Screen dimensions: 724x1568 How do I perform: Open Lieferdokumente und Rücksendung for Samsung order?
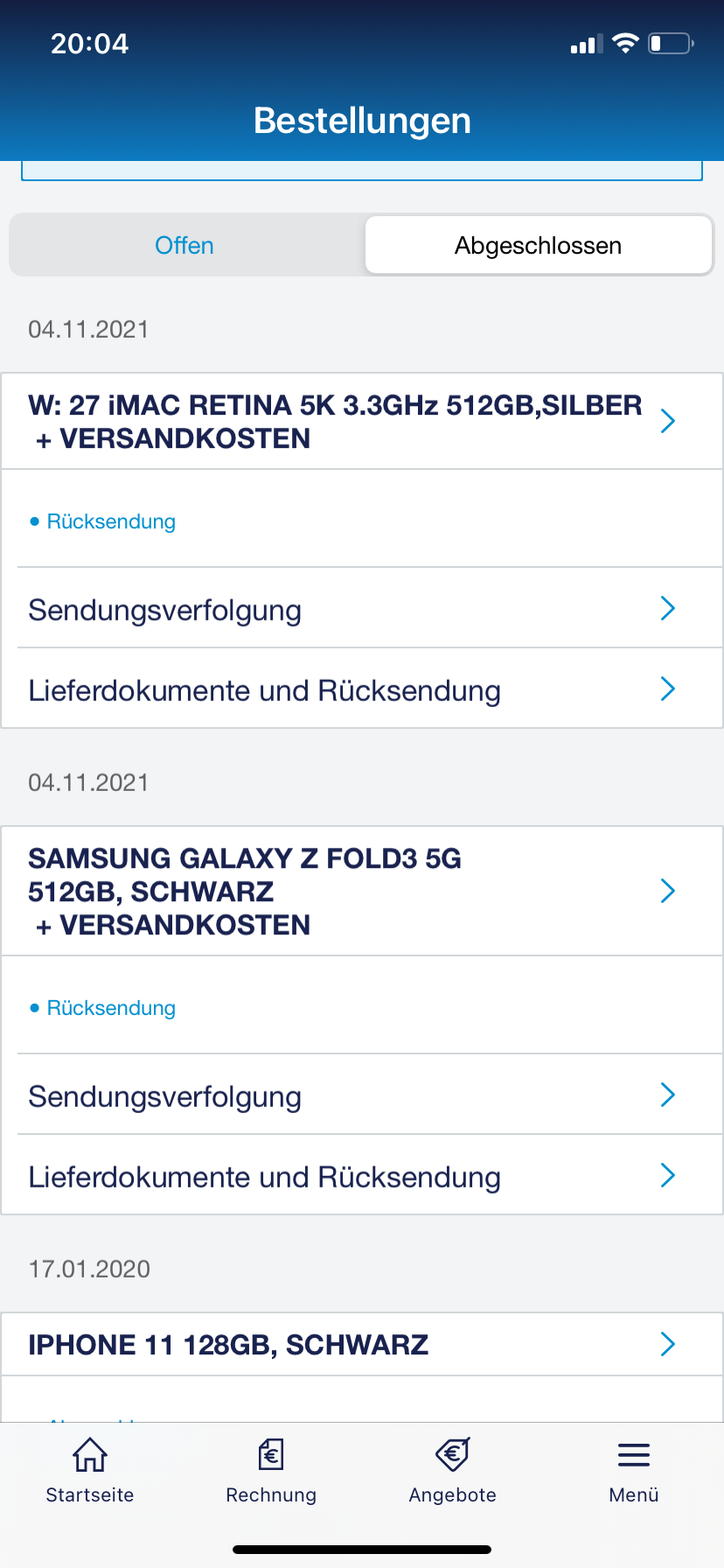coord(362,1176)
